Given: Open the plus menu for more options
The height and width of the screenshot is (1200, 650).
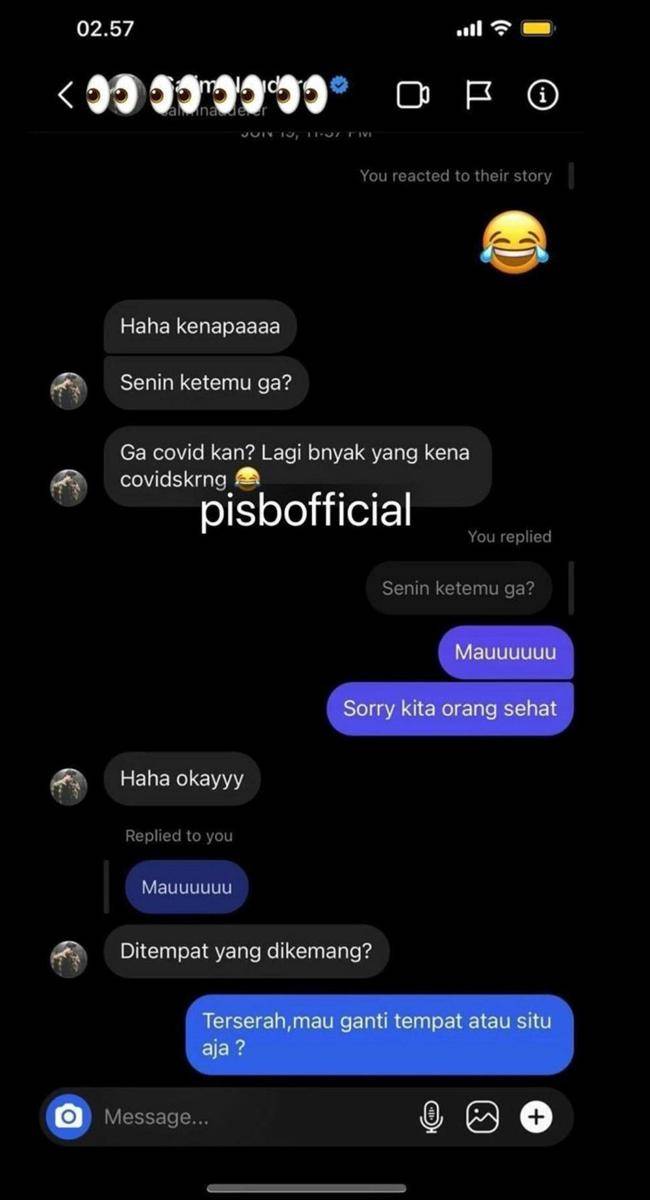Looking at the screenshot, I should tap(537, 1116).
